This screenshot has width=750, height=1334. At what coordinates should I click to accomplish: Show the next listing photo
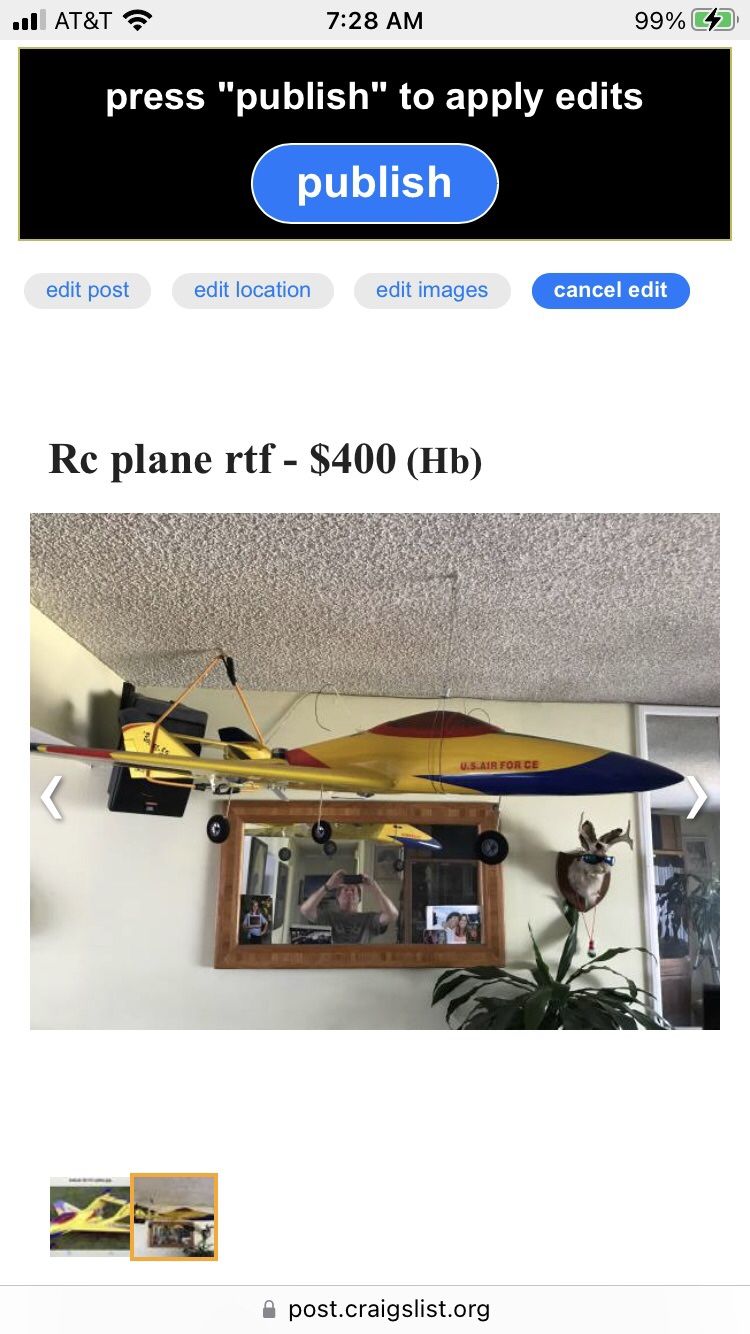[697, 797]
